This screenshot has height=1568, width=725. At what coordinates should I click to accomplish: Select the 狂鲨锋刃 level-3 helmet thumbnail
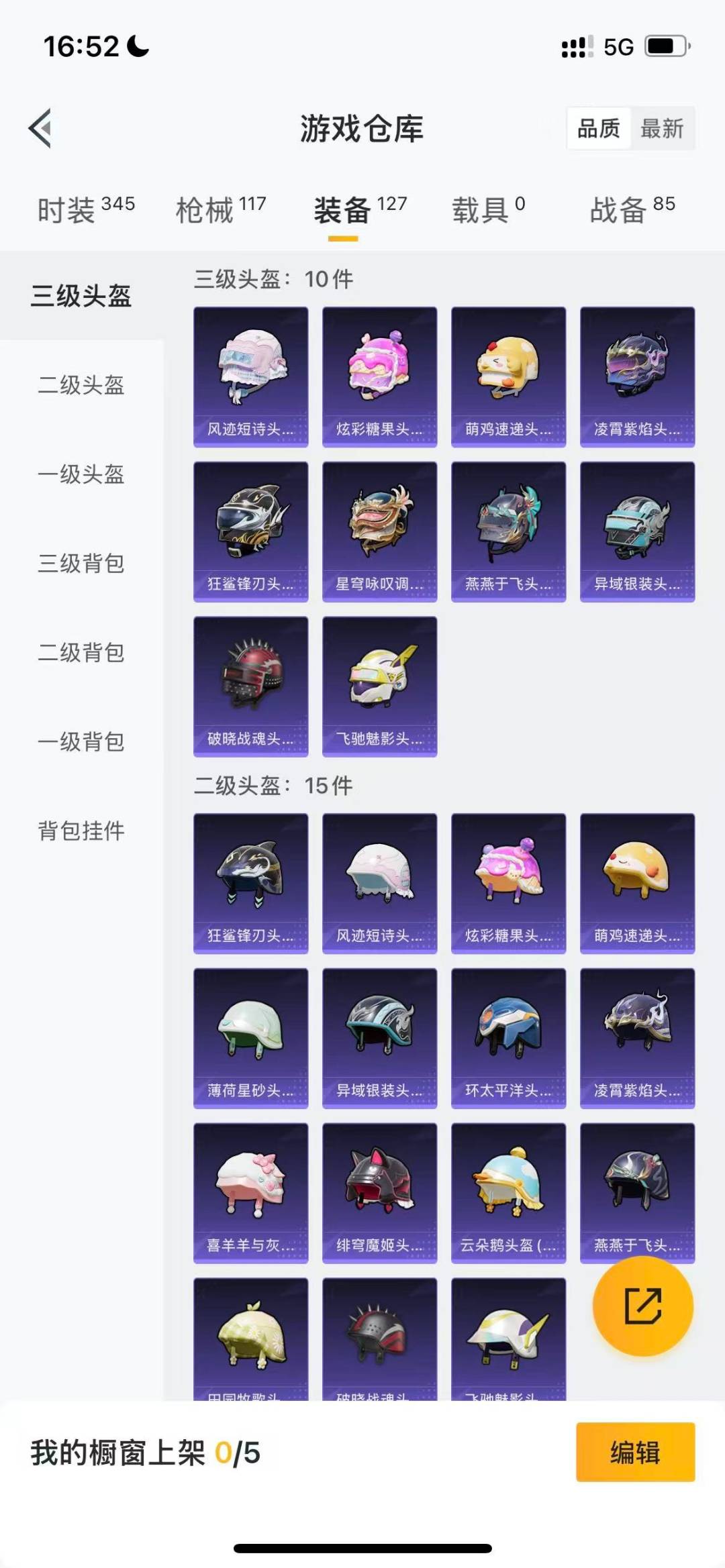click(250, 530)
